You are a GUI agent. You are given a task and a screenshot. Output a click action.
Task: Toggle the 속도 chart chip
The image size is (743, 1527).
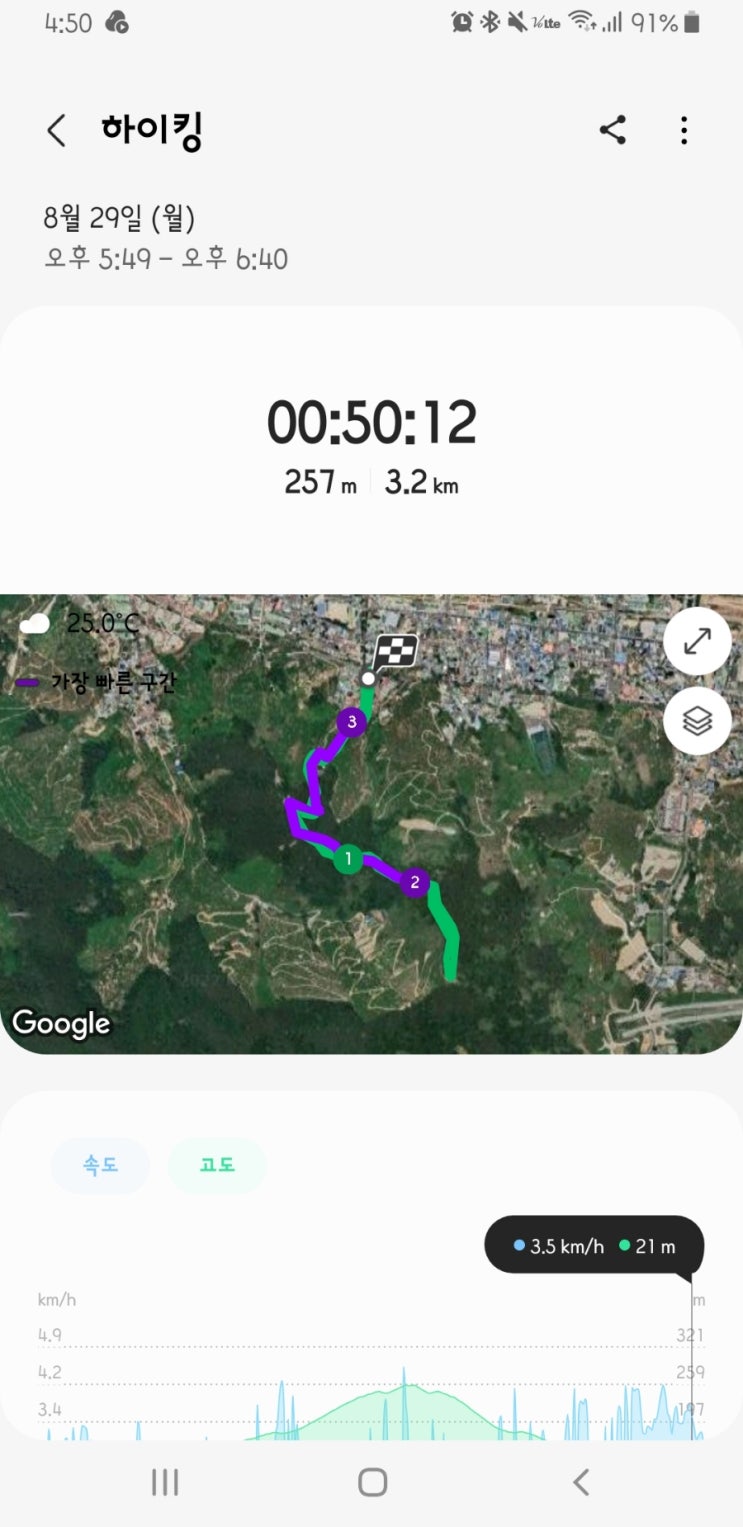coord(100,1165)
